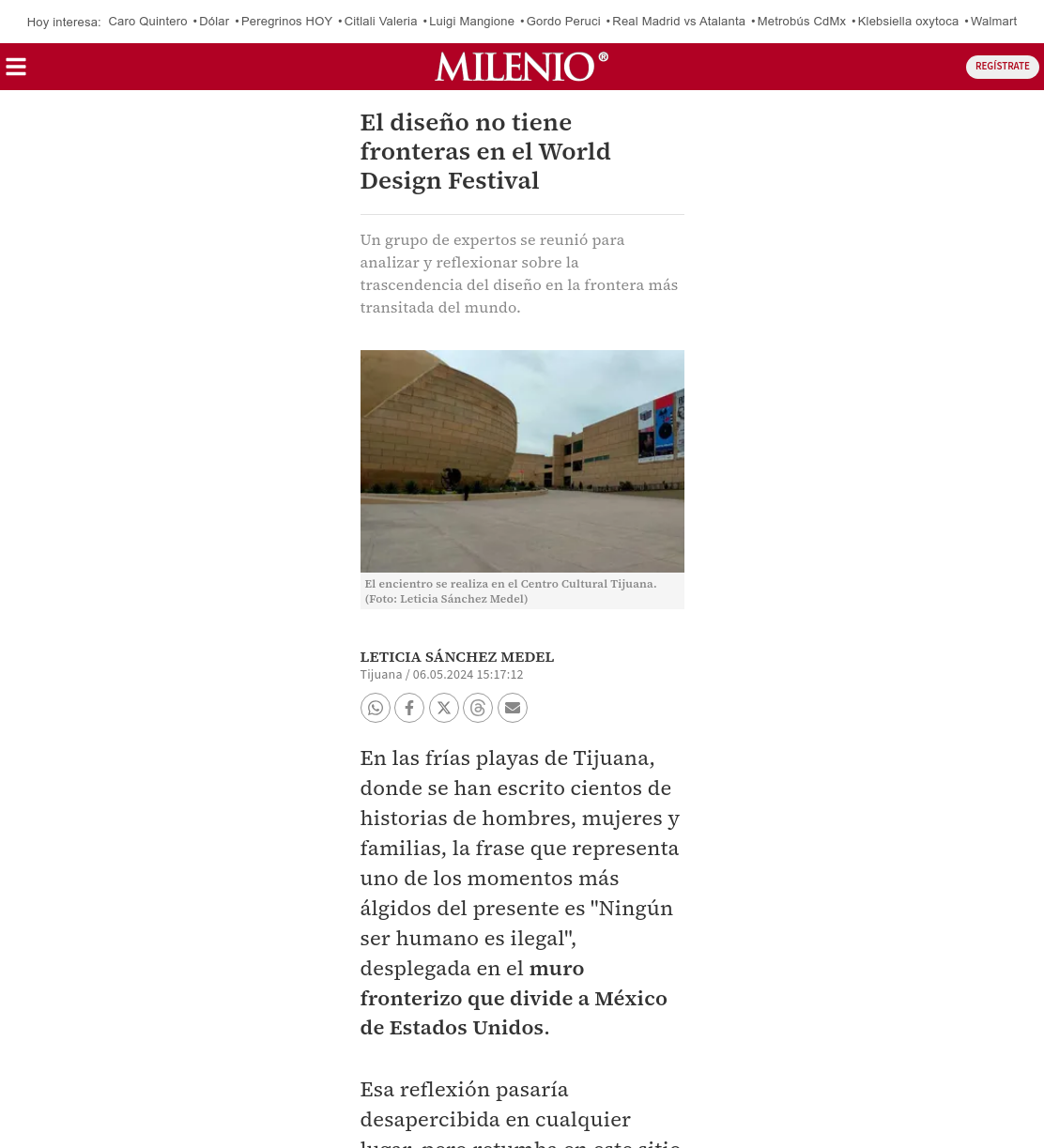Open author Leticia Sánchez Medel's page
The image size is (1044, 1148).
click(457, 657)
